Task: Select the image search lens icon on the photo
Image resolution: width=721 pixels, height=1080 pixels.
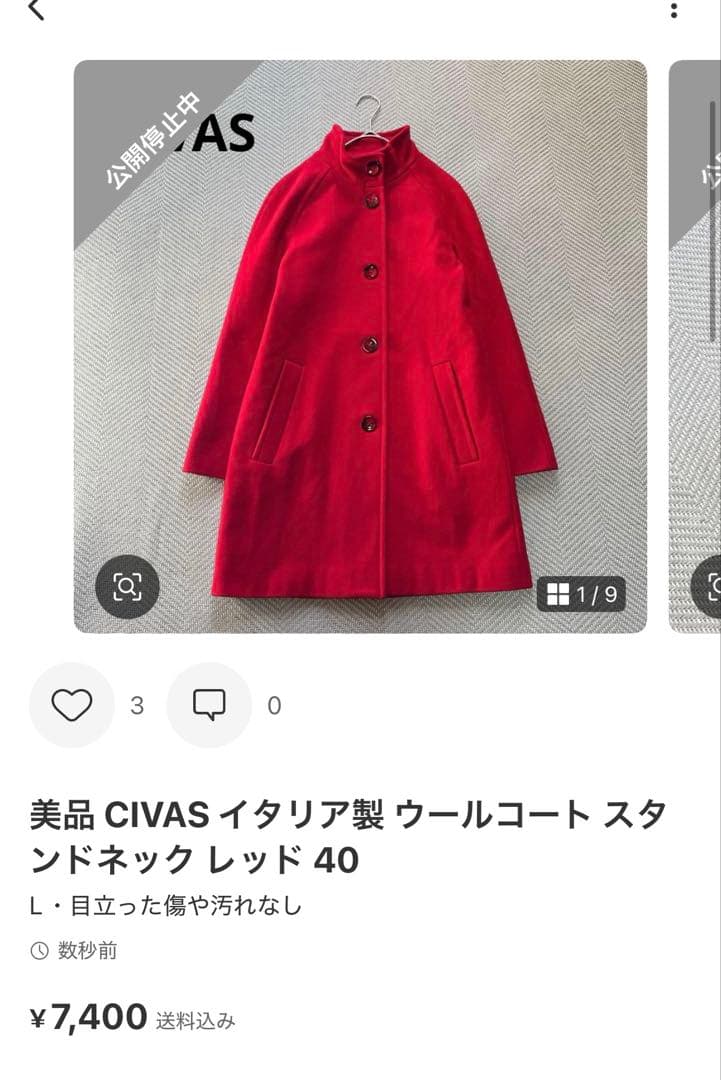Action: [127, 586]
